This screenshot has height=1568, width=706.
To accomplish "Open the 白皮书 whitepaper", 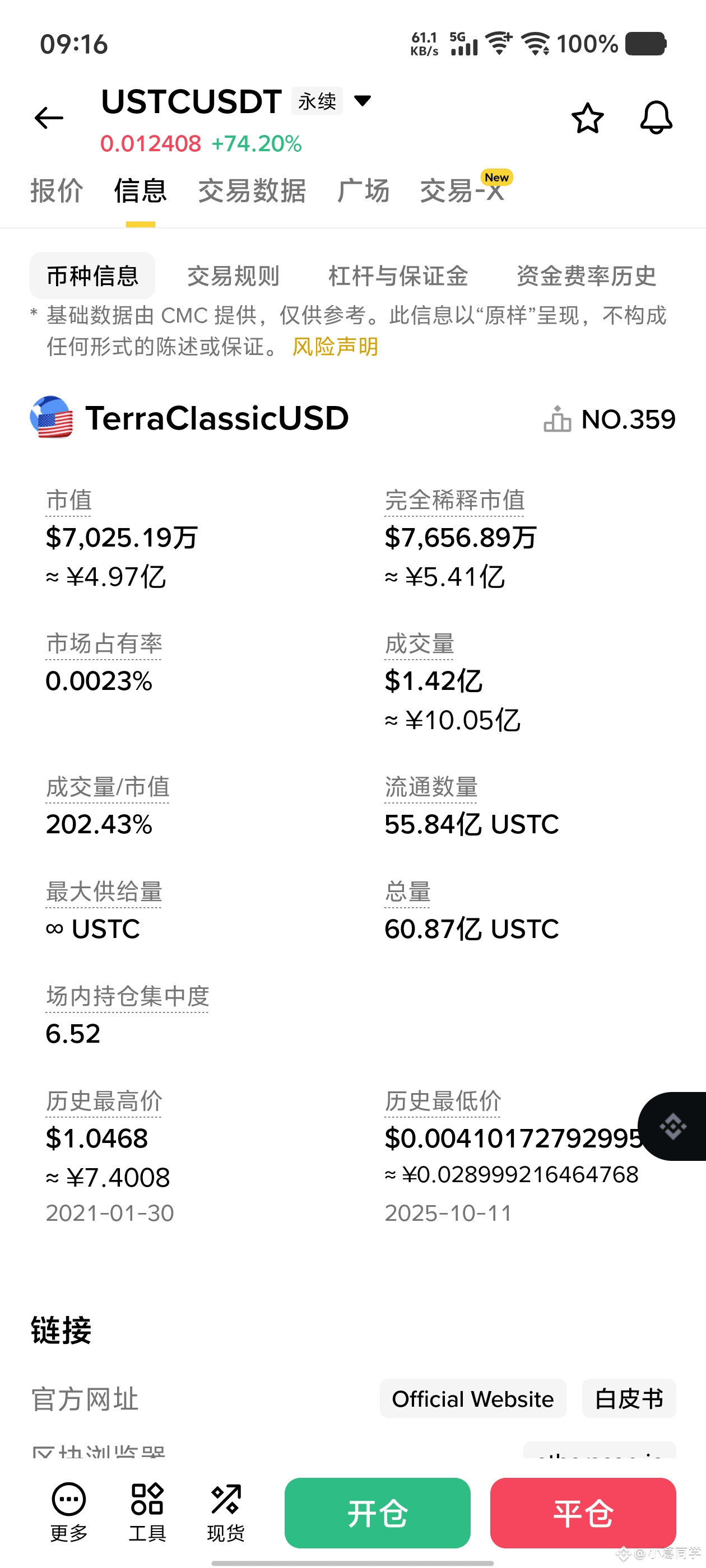I will click(629, 1399).
